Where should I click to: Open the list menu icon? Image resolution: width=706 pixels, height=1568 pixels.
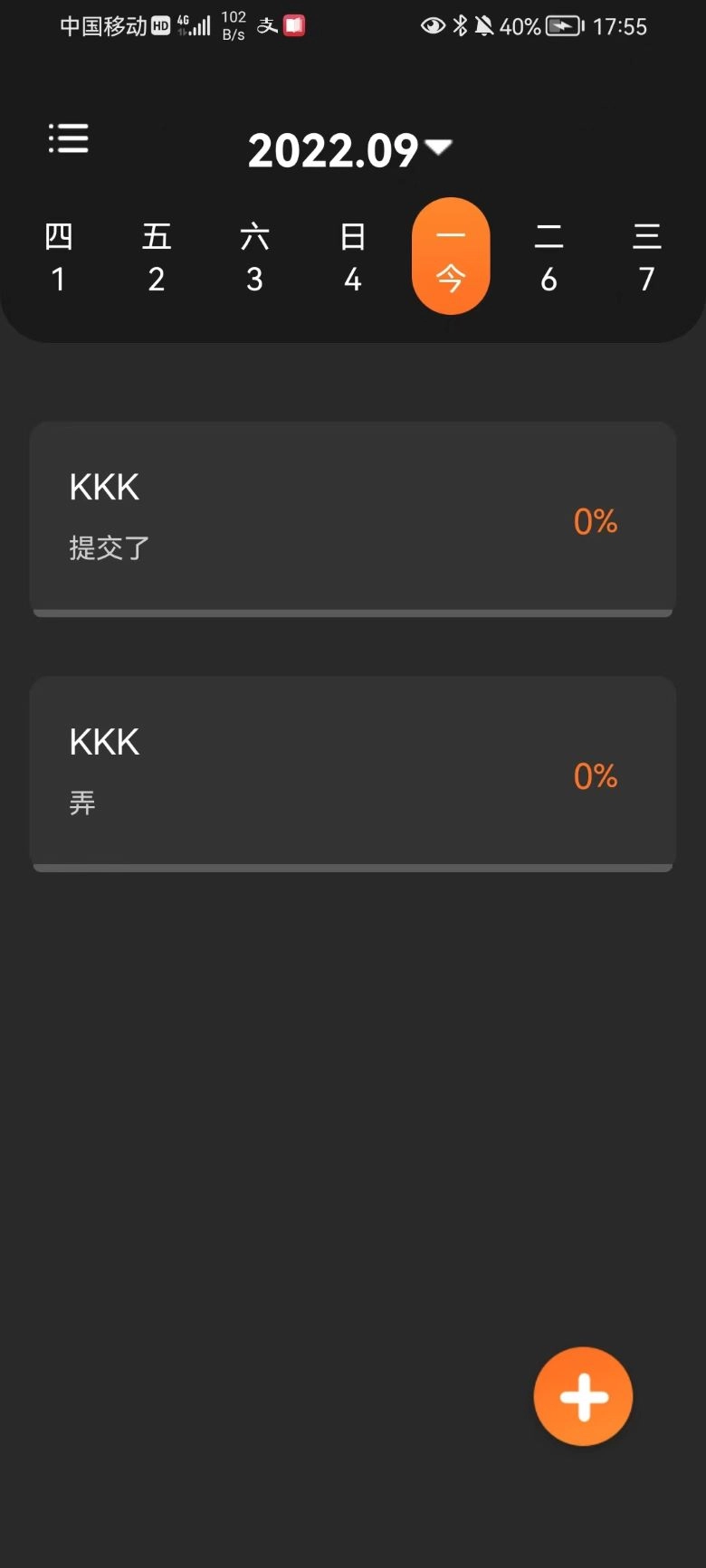click(69, 139)
